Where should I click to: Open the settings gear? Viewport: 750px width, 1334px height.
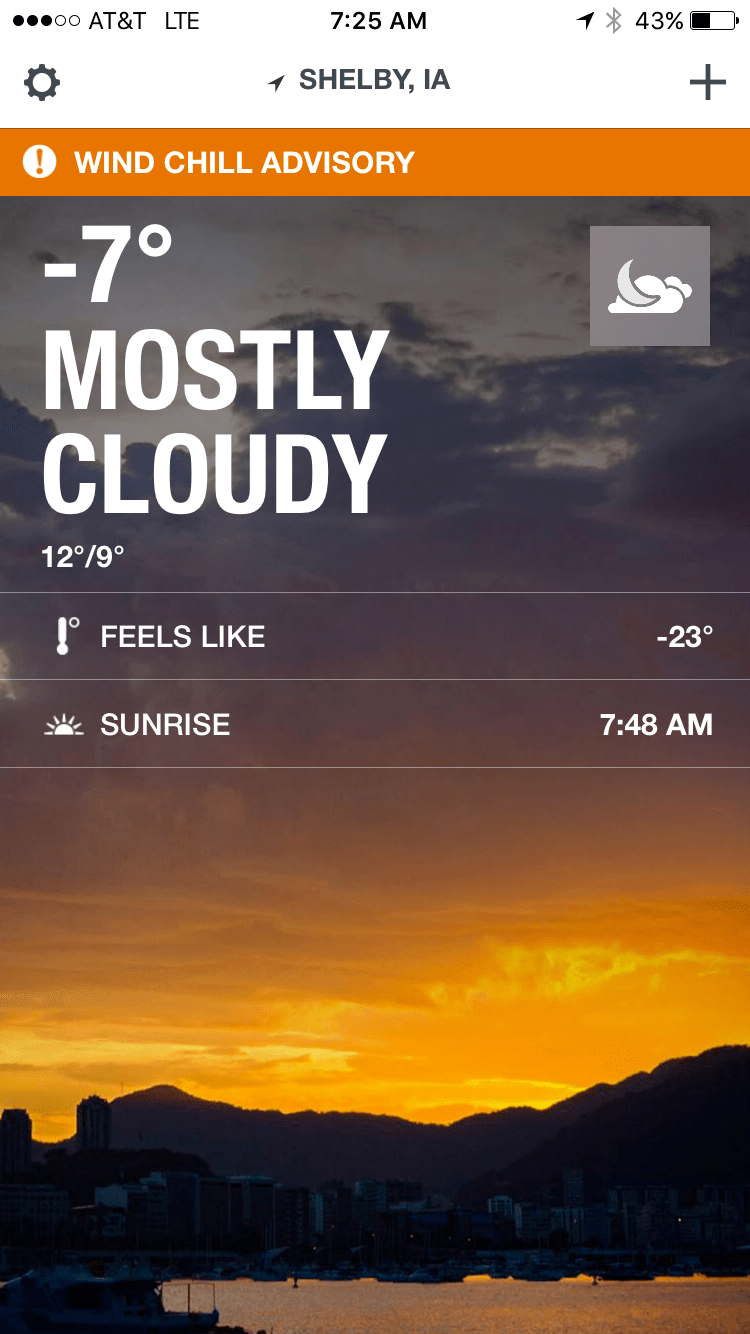point(42,82)
